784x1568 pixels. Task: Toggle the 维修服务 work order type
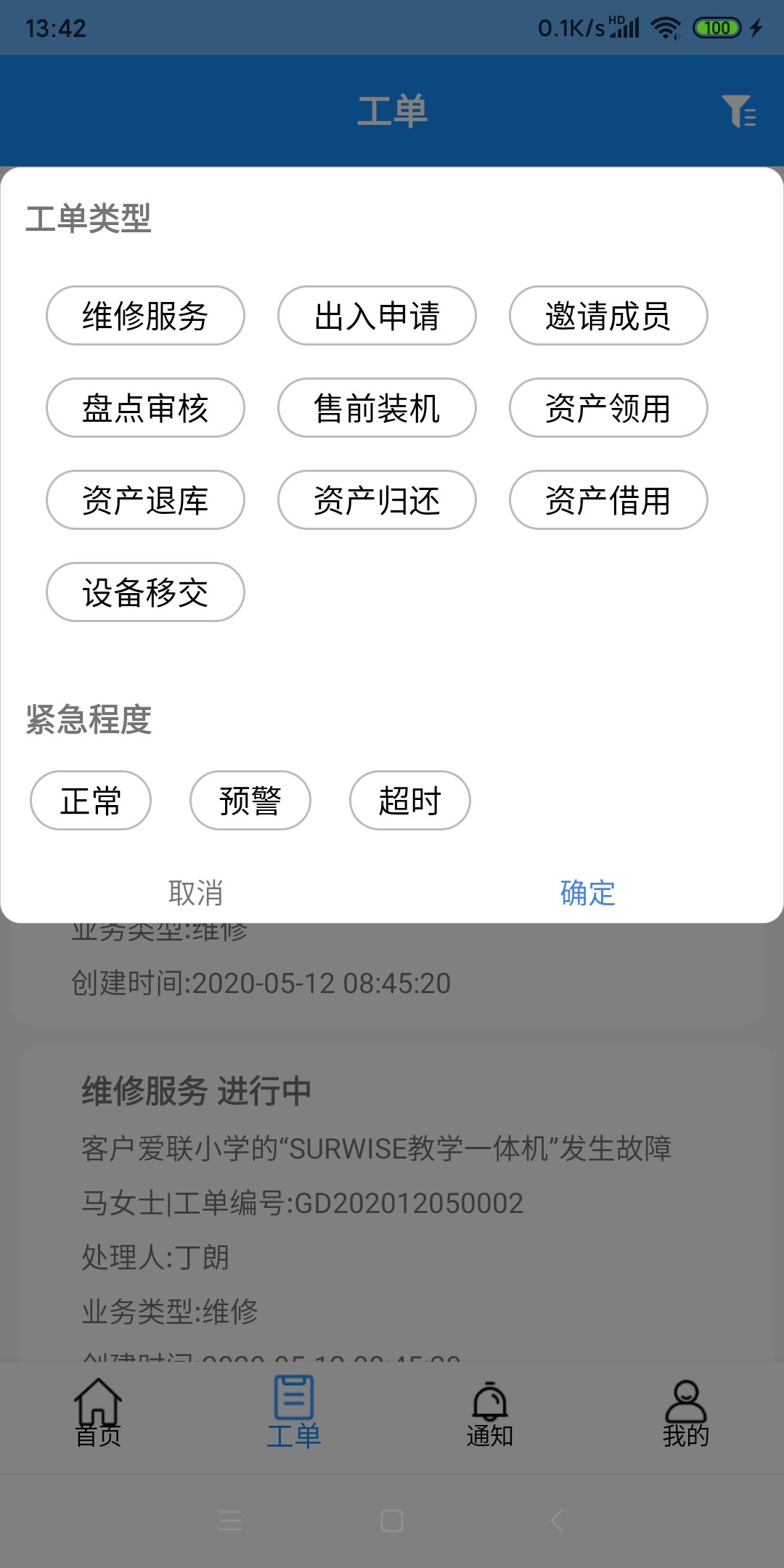coord(144,316)
